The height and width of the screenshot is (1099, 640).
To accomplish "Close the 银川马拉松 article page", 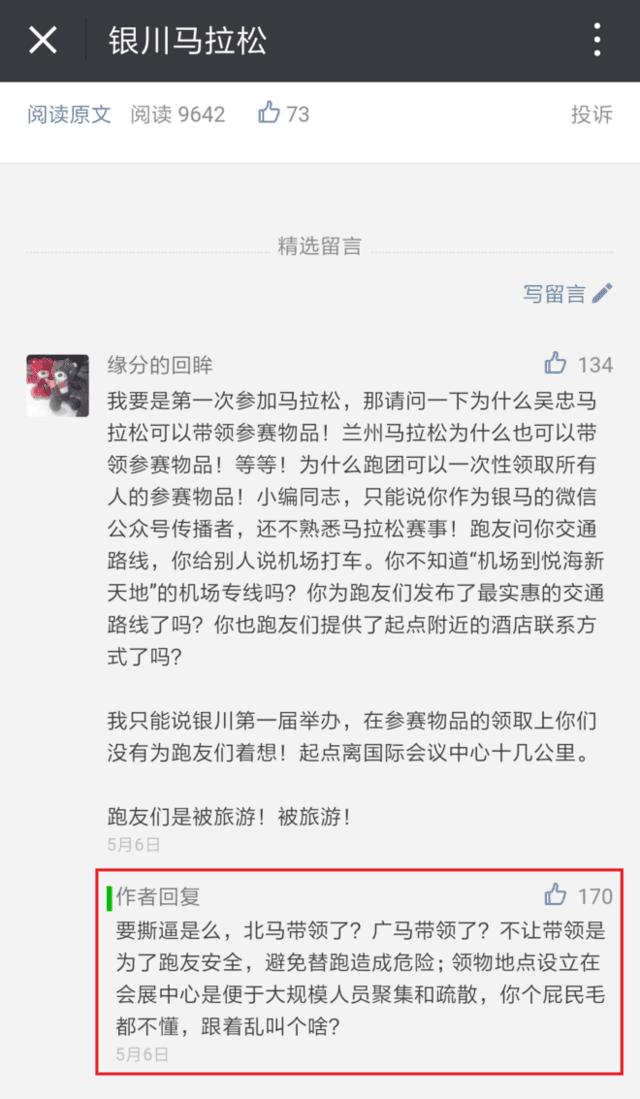I will [x=43, y=41].
